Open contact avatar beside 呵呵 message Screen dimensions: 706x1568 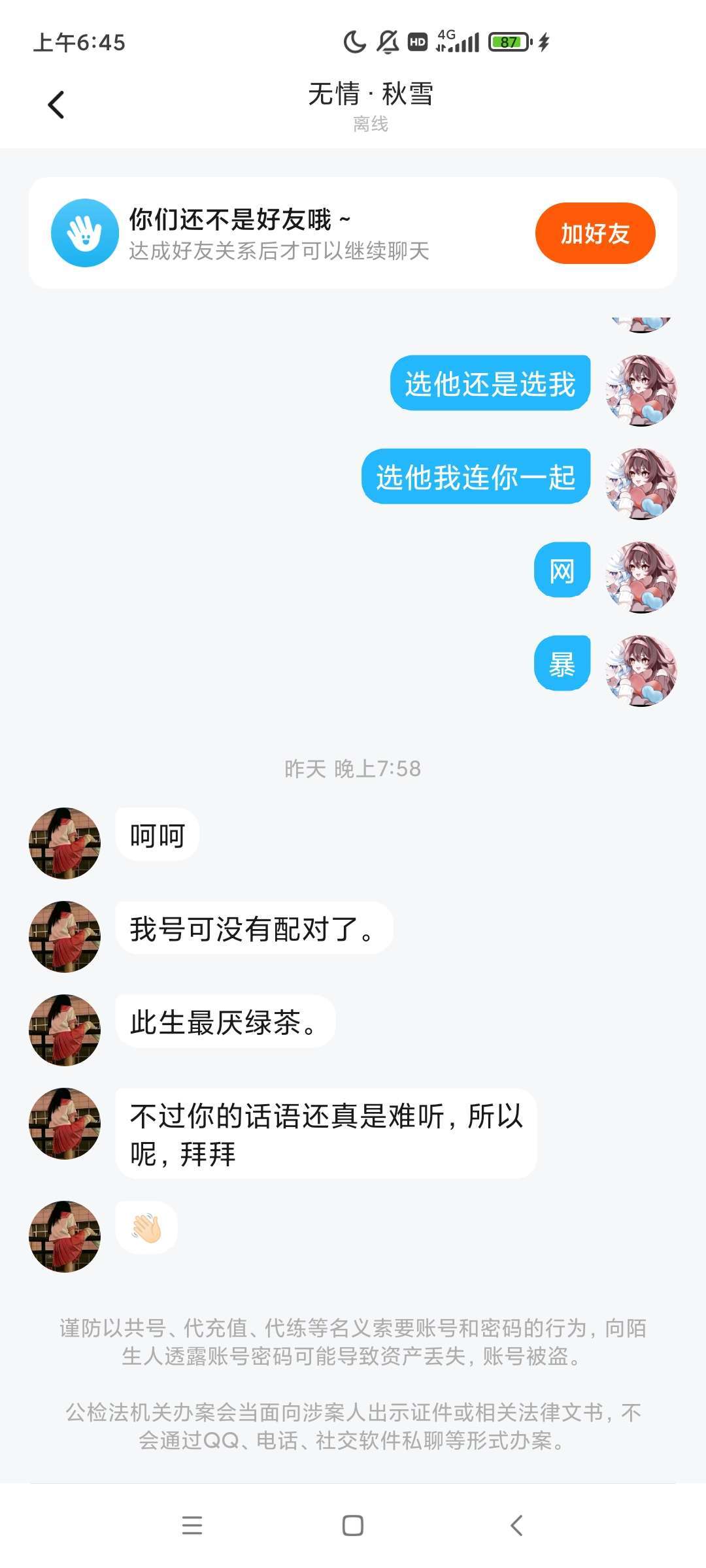click(x=65, y=843)
